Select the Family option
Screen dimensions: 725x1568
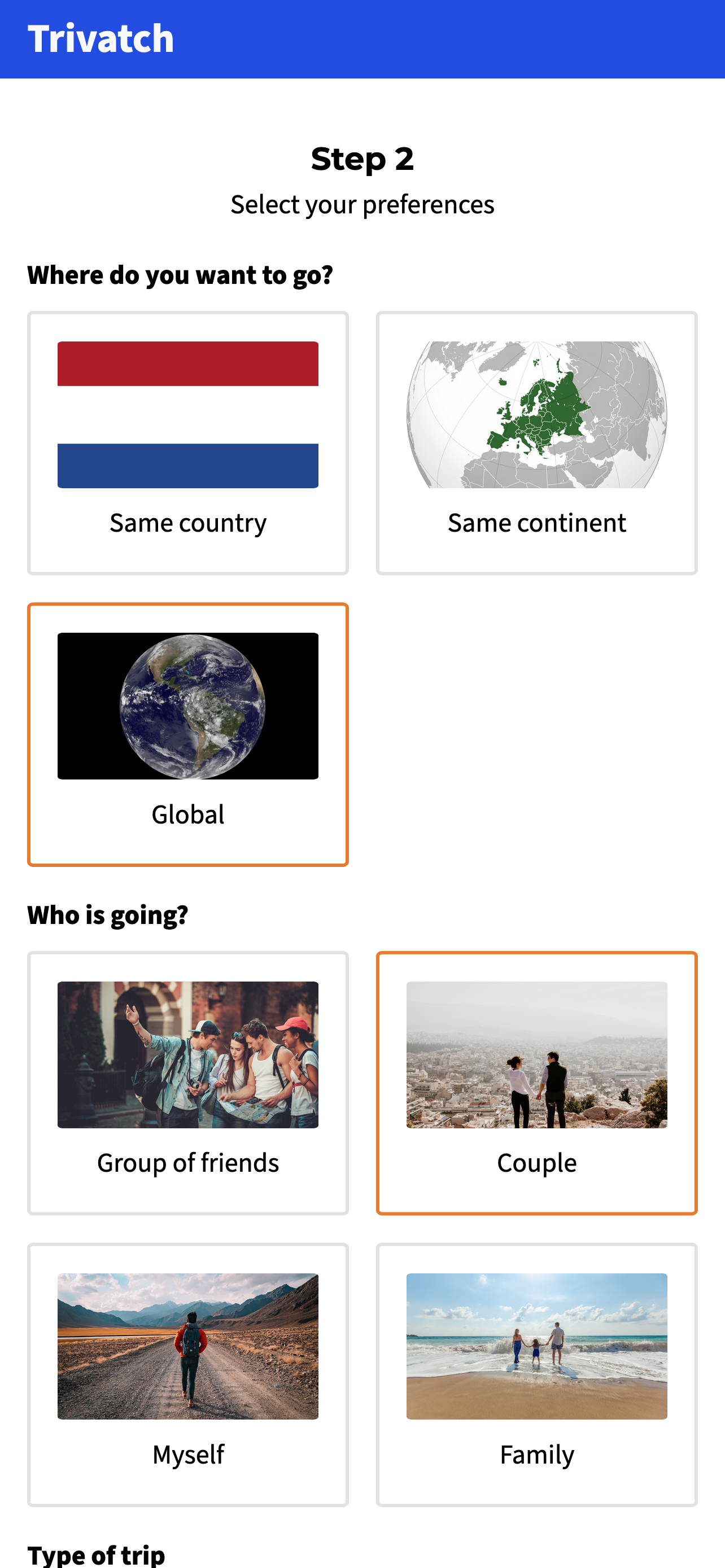click(536, 1374)
